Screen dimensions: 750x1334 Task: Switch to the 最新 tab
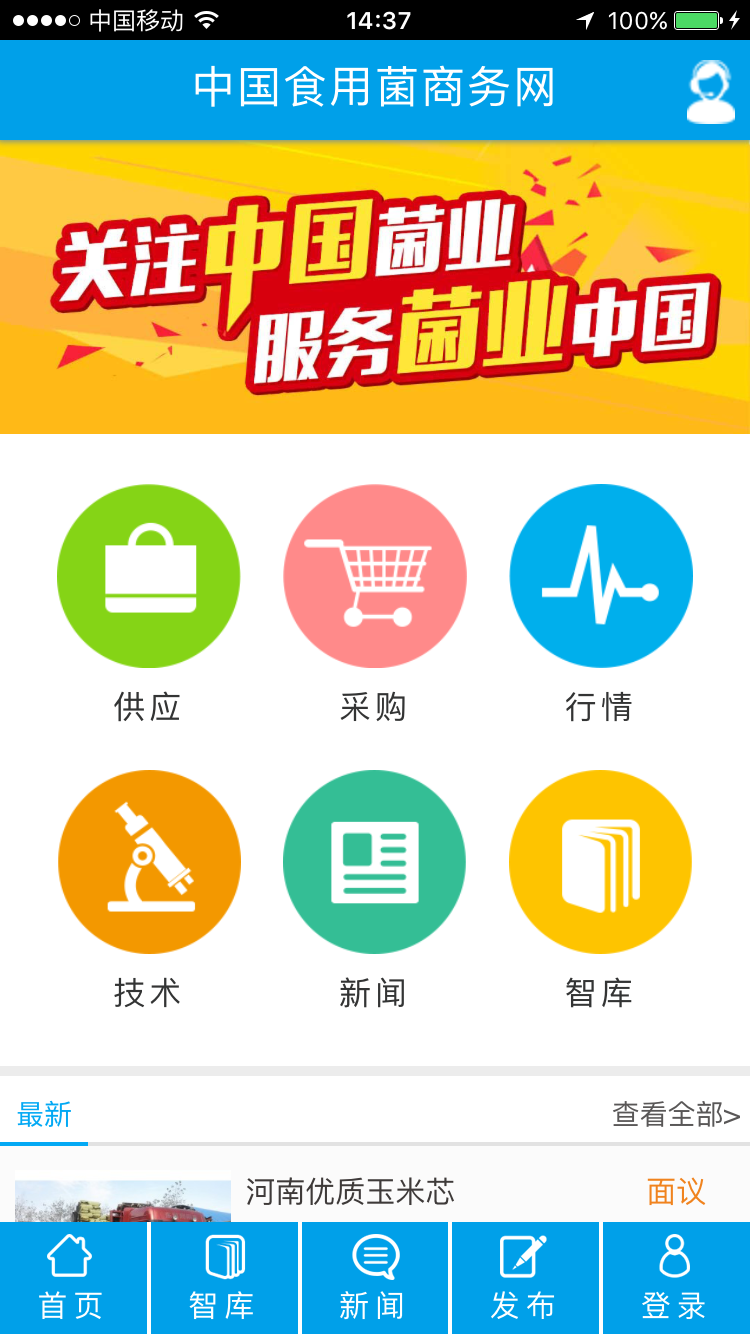click(x=45, y=1115)
